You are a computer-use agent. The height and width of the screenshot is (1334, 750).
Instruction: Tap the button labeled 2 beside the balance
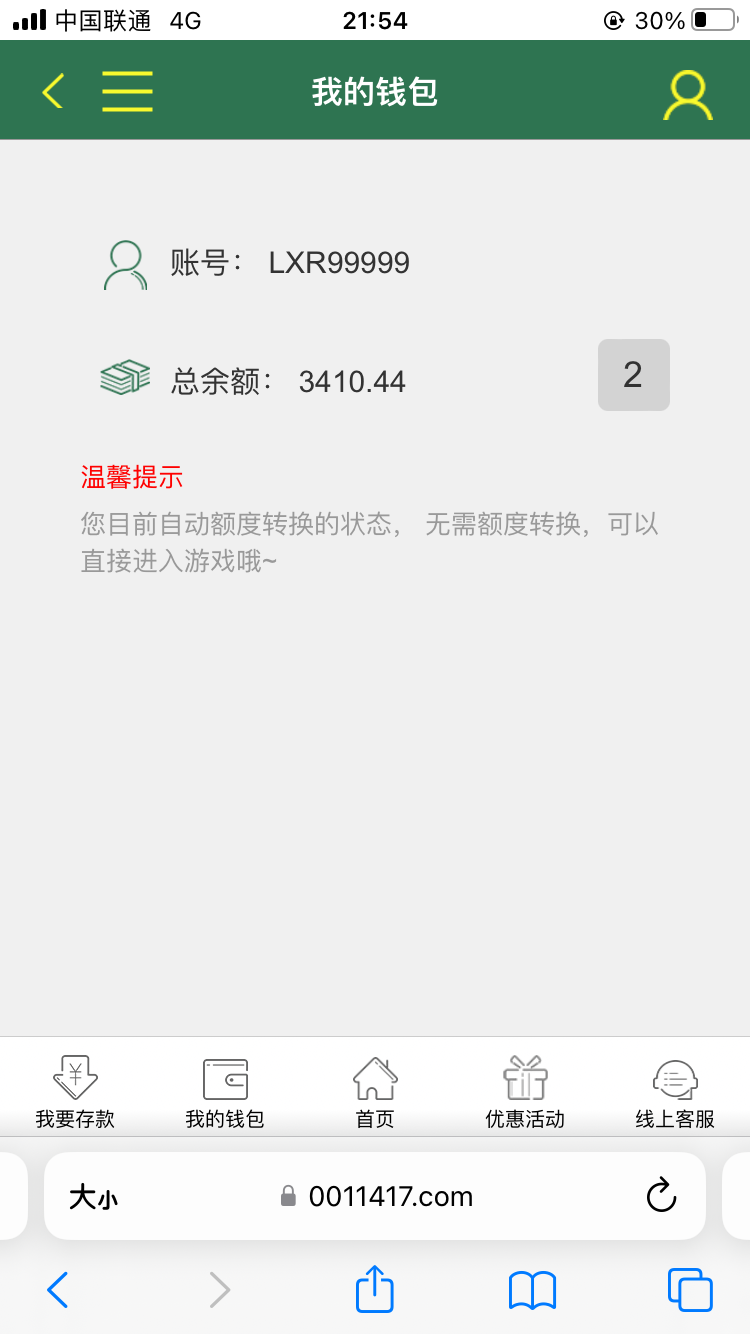(633, 375)
